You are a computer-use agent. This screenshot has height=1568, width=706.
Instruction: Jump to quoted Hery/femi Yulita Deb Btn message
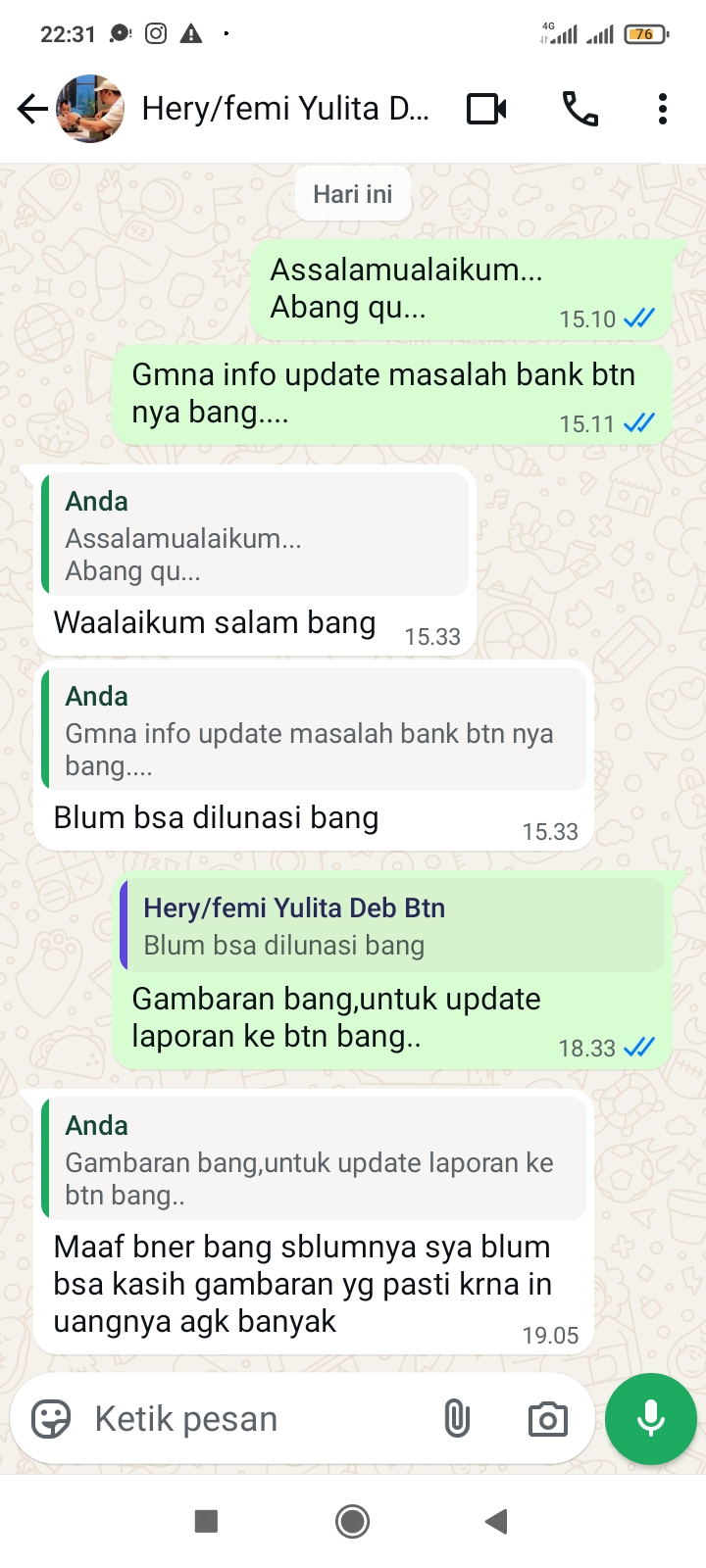click(392, 926)
